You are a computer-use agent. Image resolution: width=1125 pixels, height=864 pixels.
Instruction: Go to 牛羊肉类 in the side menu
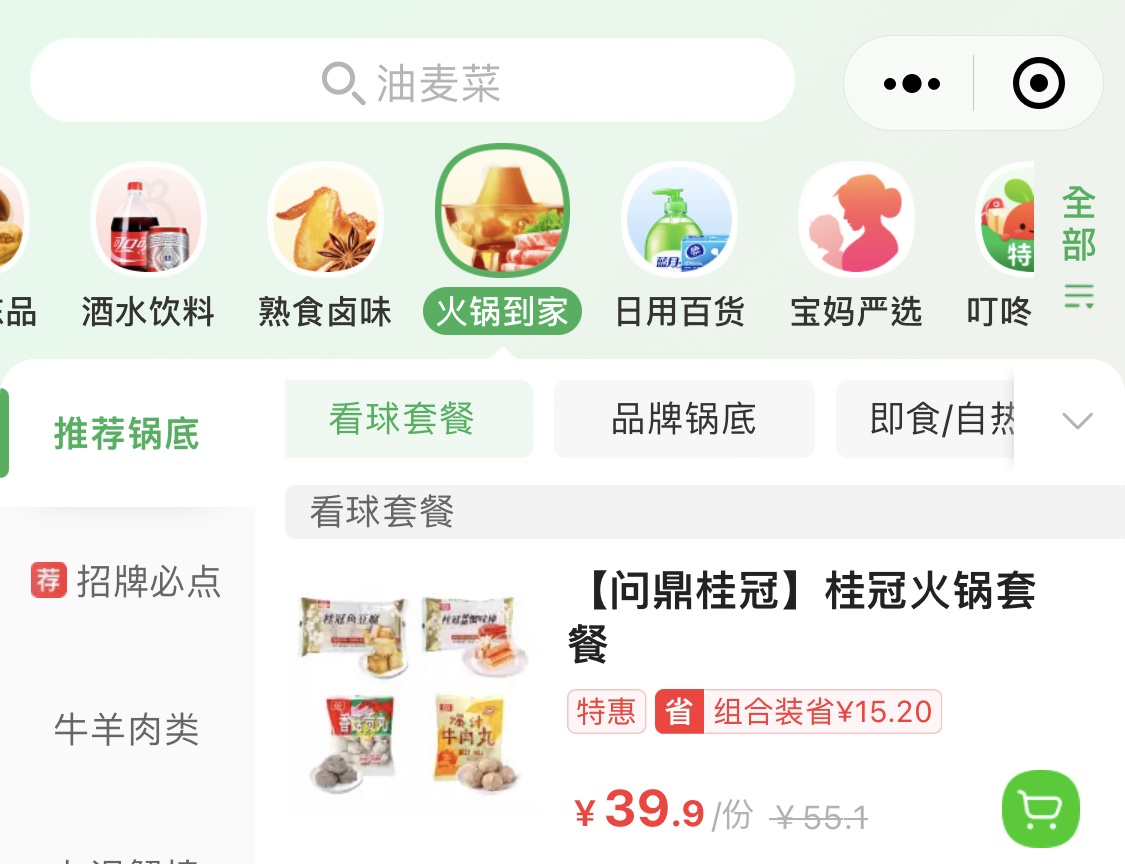pyautogui.click(x=127, y=729)
